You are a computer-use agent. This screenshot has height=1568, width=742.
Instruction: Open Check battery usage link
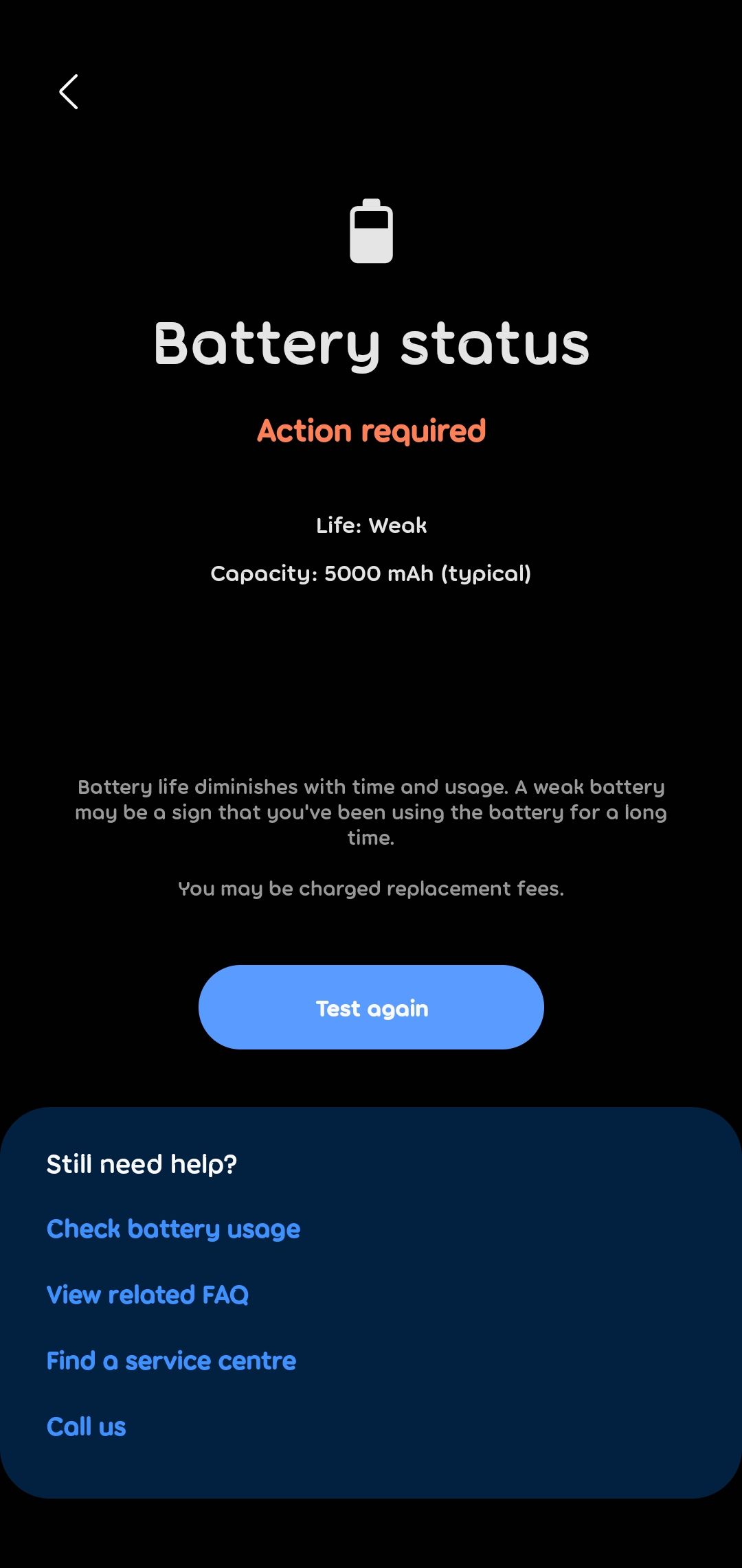173,1229
